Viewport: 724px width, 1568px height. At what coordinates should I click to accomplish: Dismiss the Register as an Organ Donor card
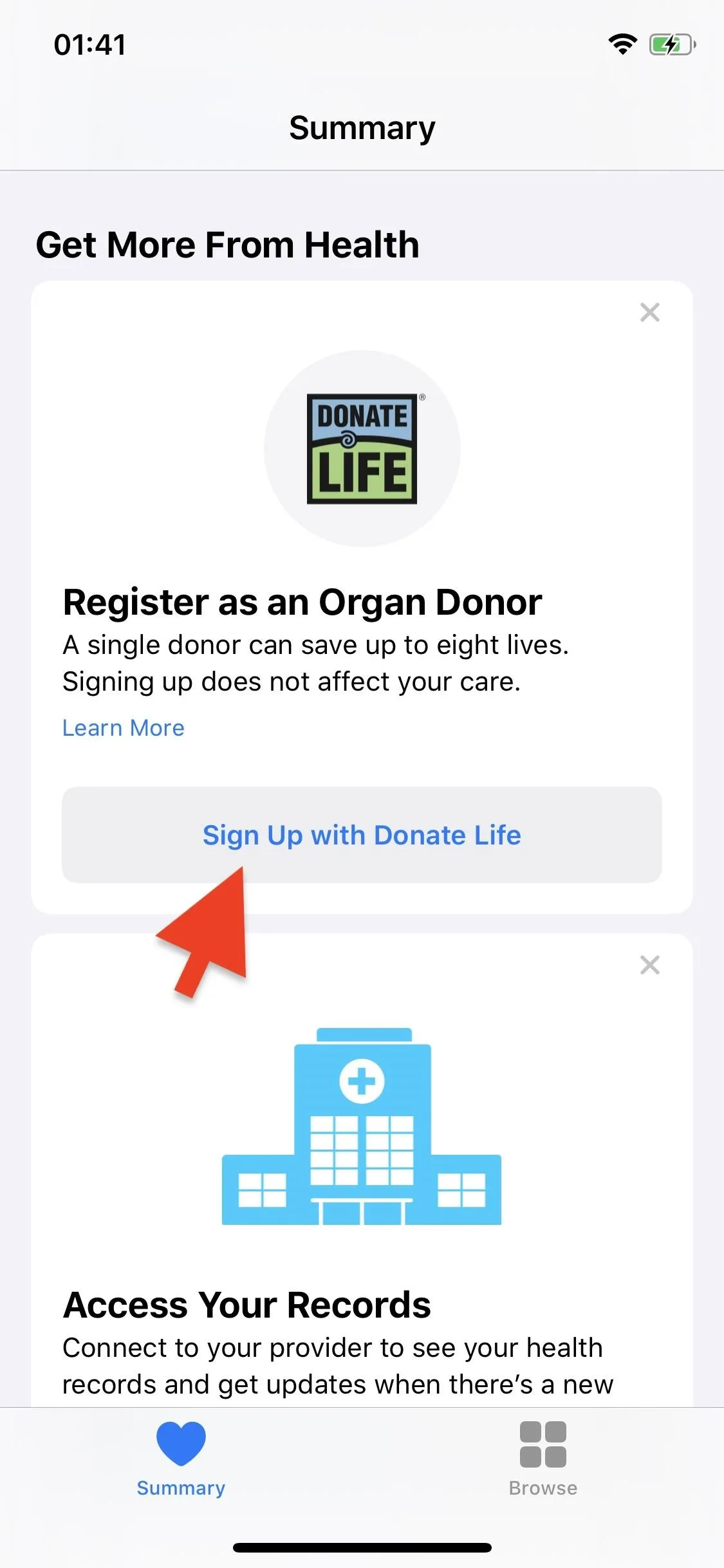(649, 312)
